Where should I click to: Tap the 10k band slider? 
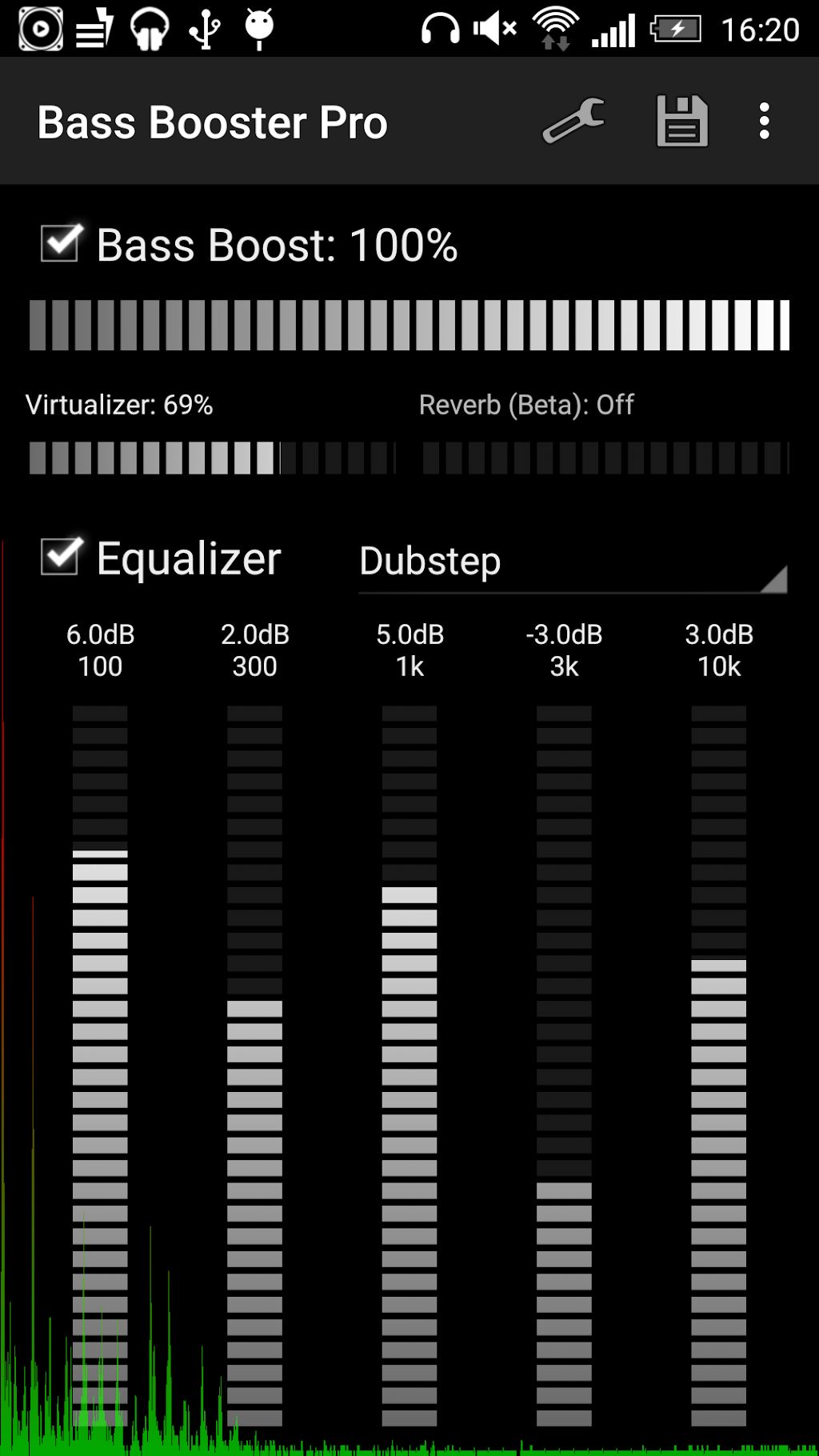click(719, 1066)
